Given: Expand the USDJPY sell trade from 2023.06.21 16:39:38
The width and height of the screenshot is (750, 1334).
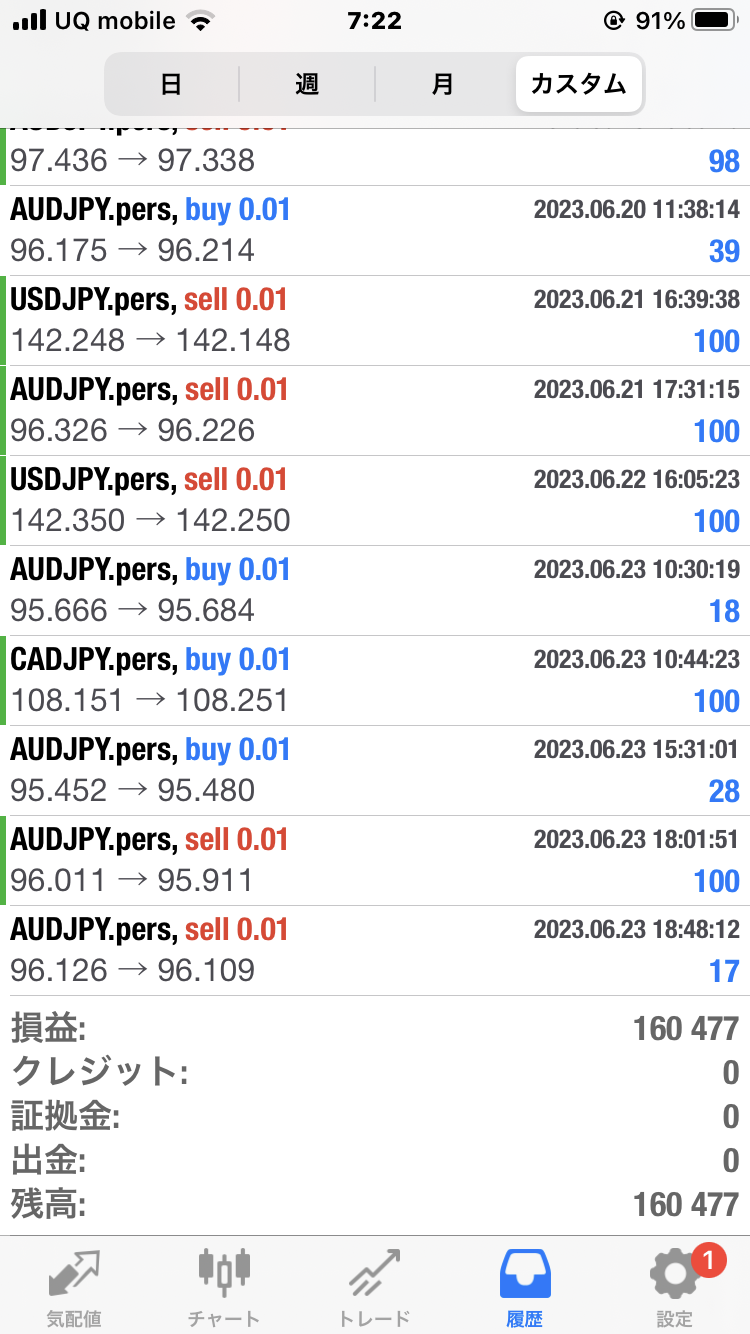Looking at the screenshot, I should coord(375,321).
